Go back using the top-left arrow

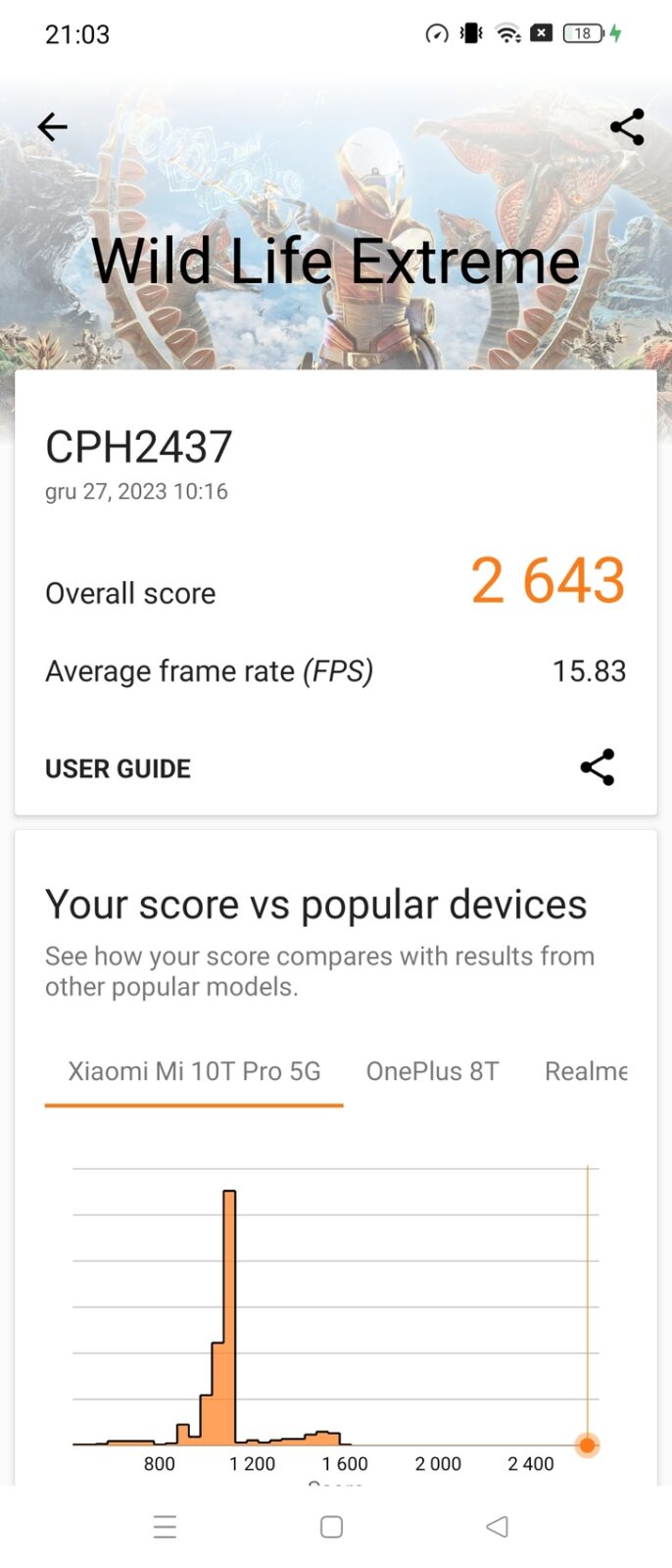52,126
